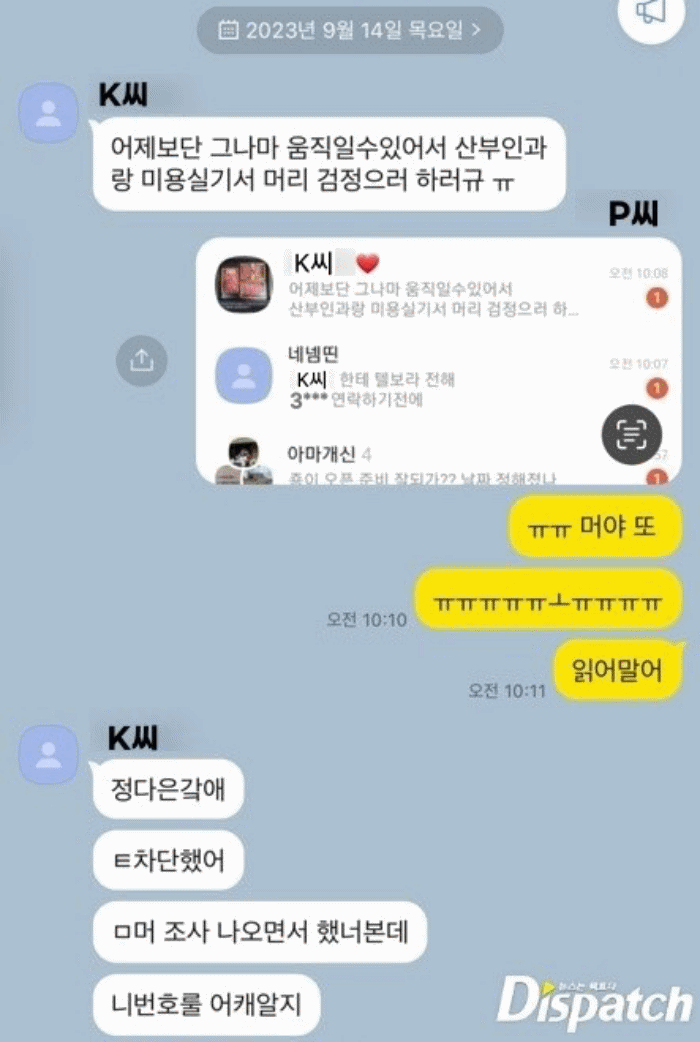
Task: Open the date picker for 2023년 9월 14일
Action: pyautogui.click(x=349, y=30)
